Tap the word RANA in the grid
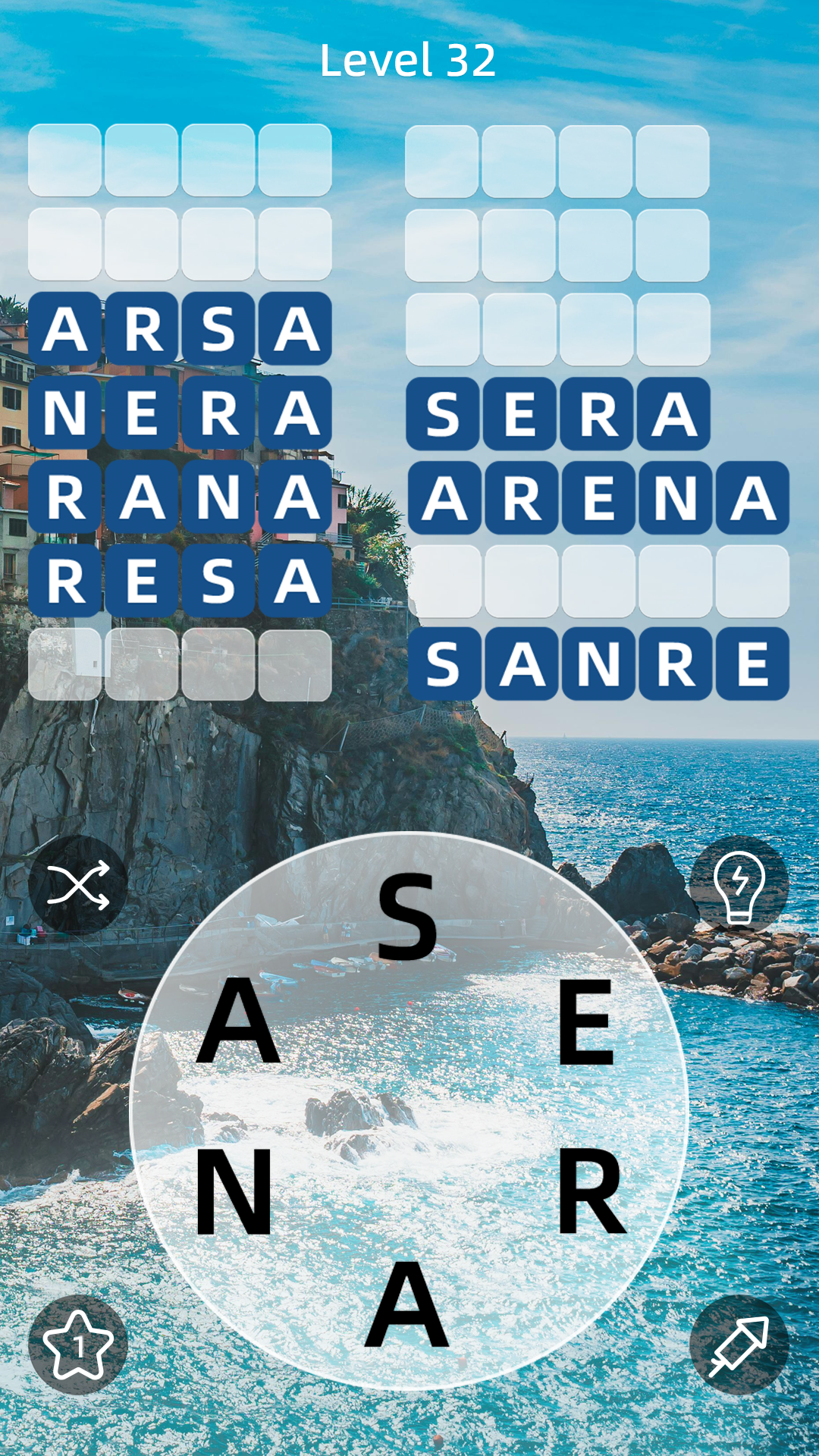The height and width of the screenshot is (1456, 819). [179, 497]
